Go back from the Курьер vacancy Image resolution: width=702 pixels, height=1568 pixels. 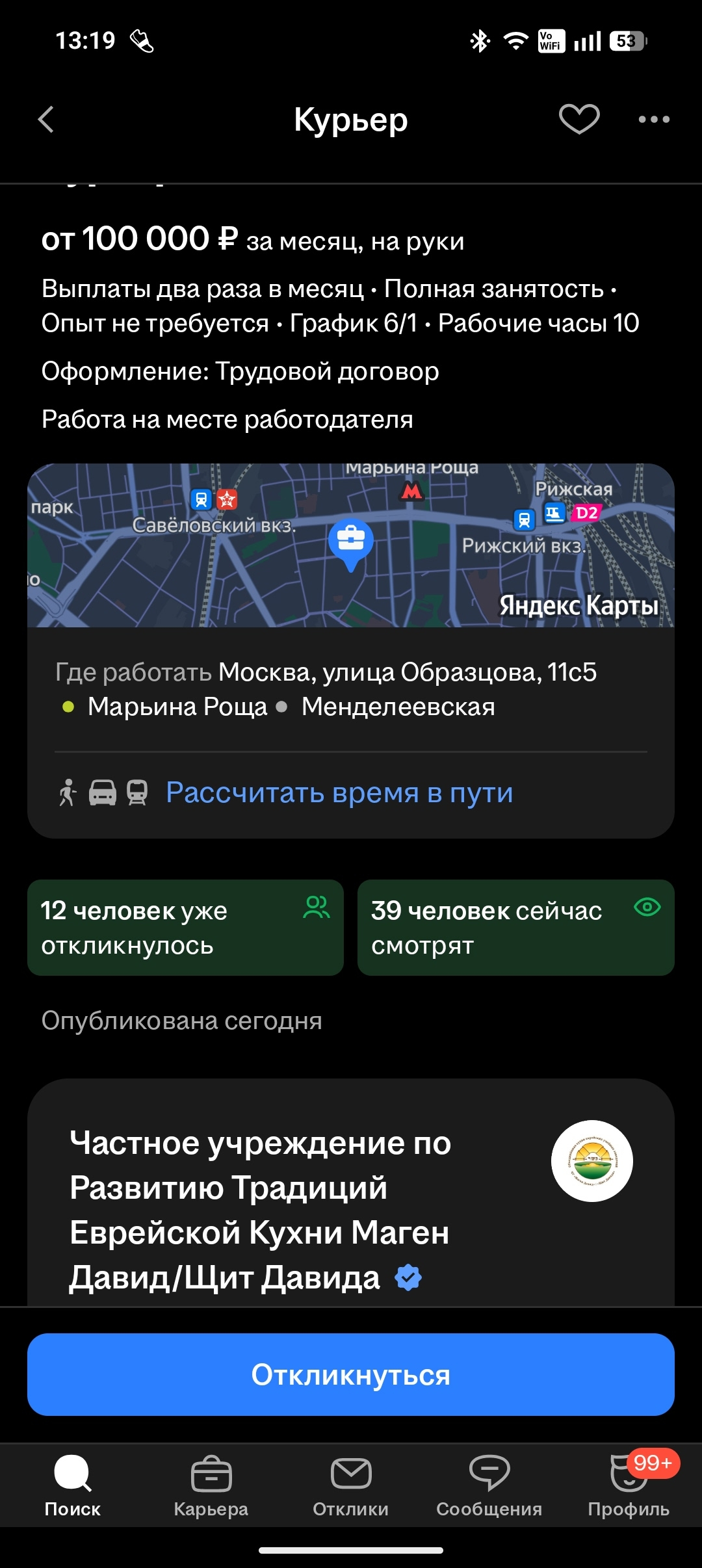coord(46,120)
